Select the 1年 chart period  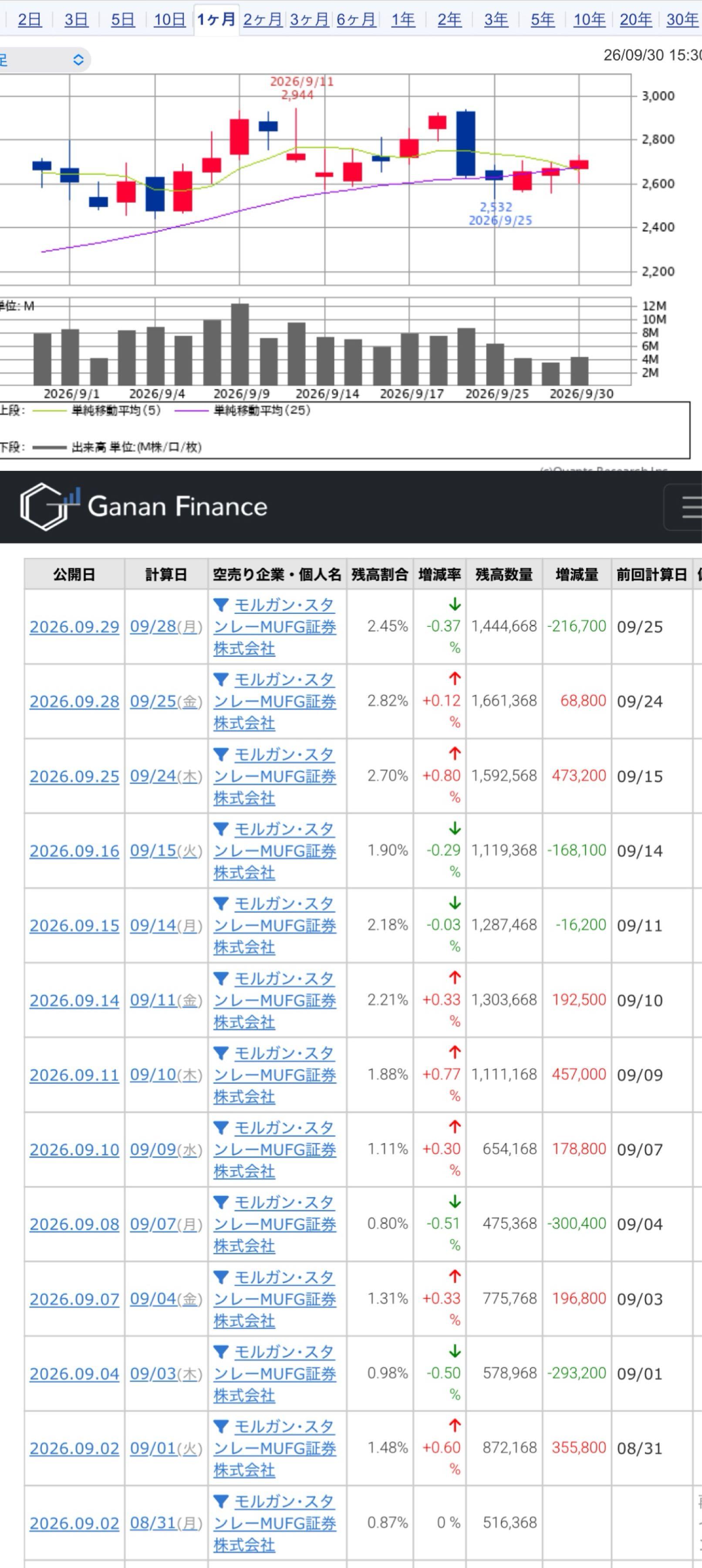point(403,20)
